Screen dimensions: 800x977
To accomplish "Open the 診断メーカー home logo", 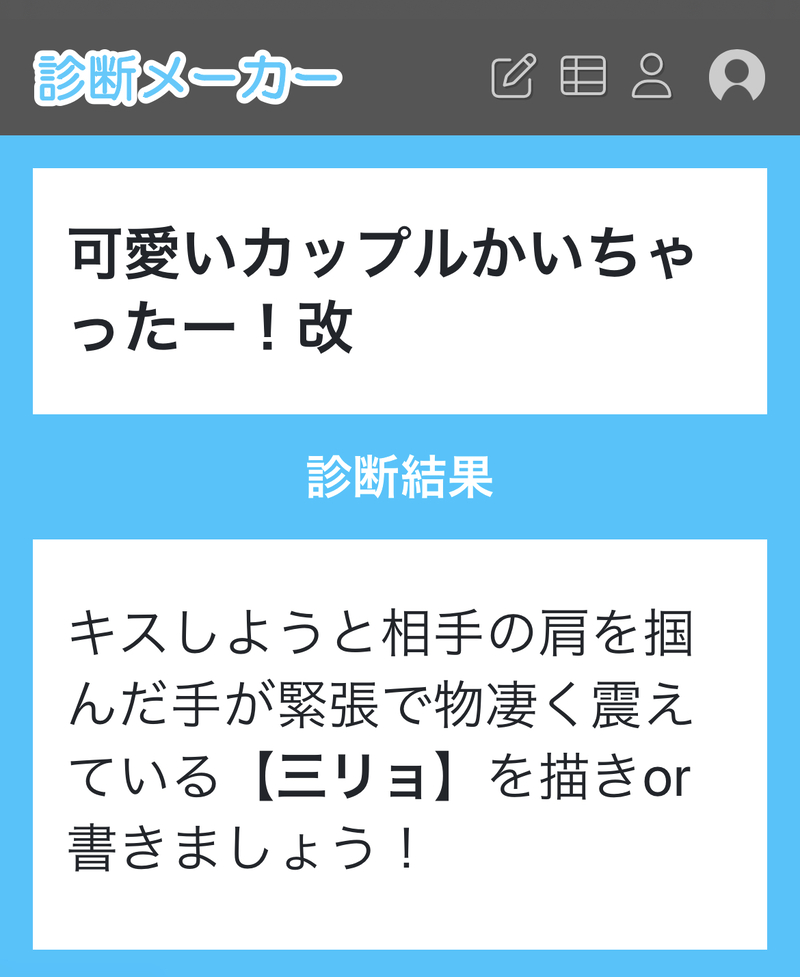I will pyautogui.click(x=188, y=77).
